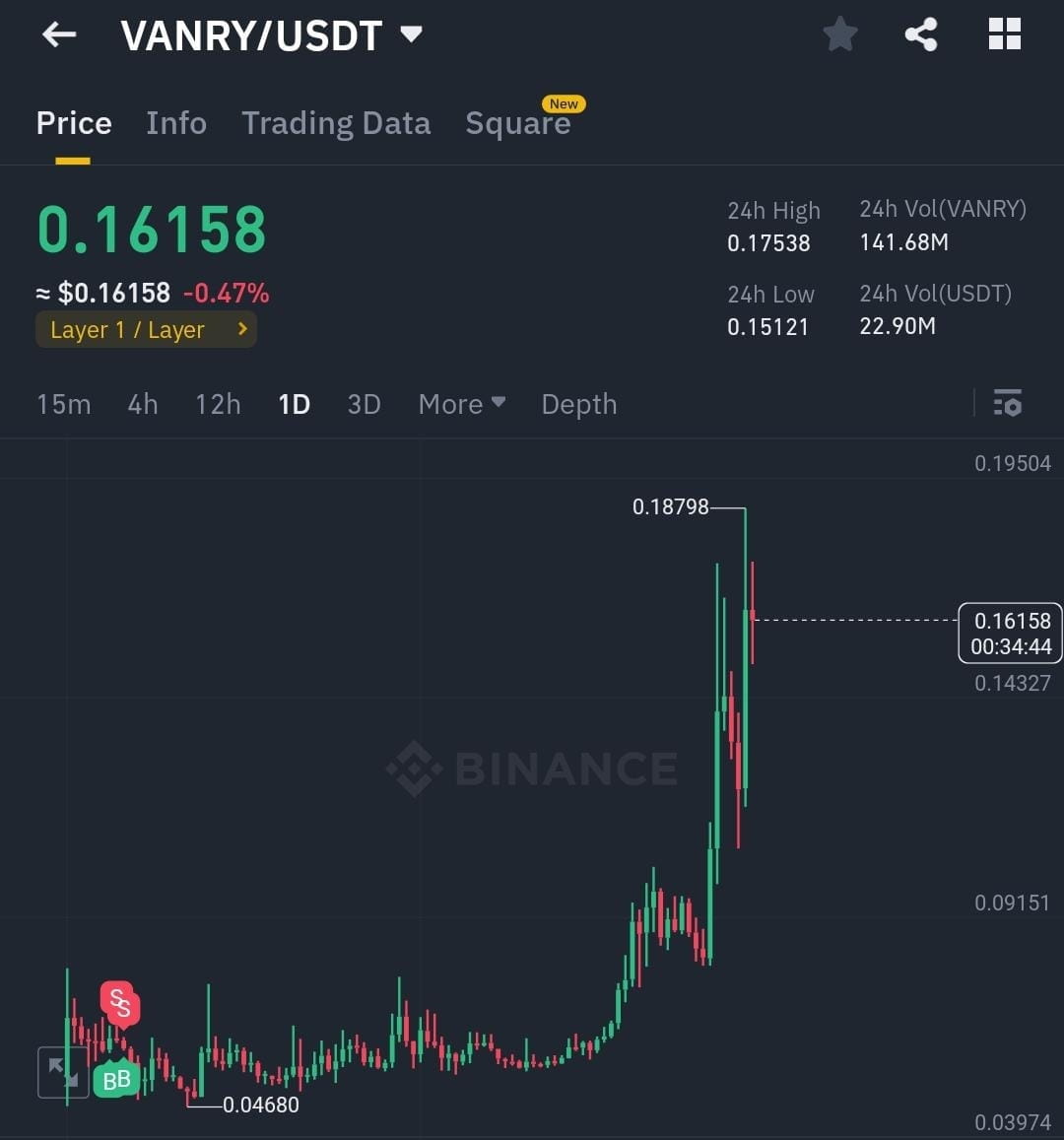Viewport: 1064px width, 1140px height.
Task: Switch to the 1D candle interval
Action: point(294,404)
